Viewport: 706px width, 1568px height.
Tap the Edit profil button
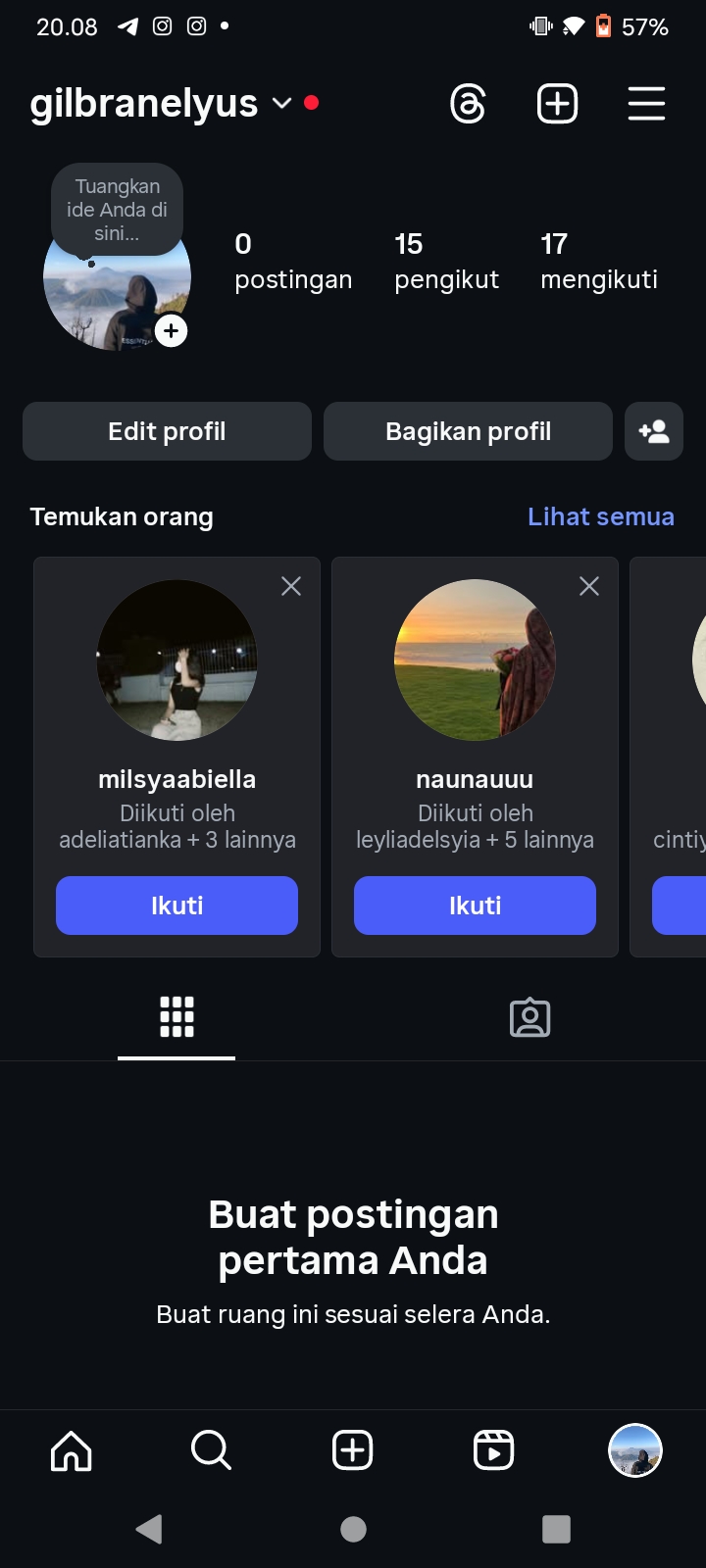167,431
